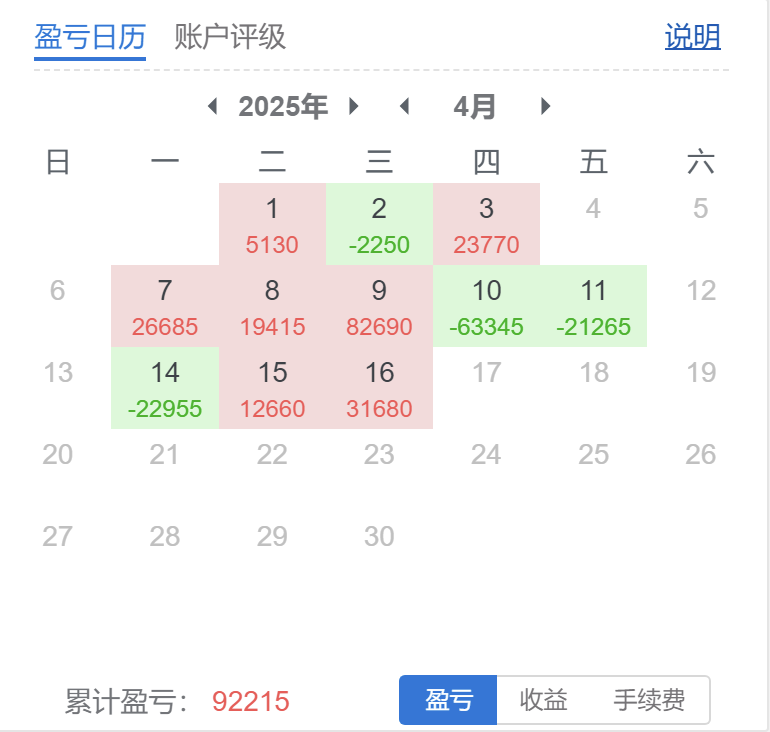The width and height of the screenshot is (770, 732).
Task: Select day 1 showing 5130
Action: coord(272,225)
